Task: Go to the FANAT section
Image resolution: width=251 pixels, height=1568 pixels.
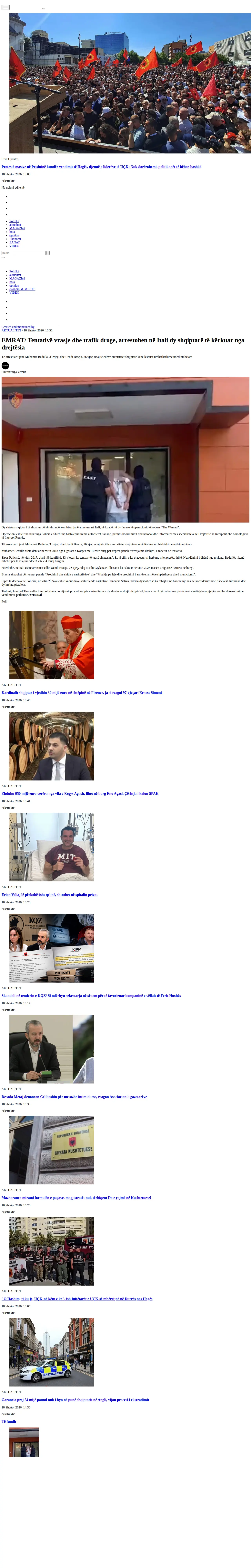Action: click(x=15, y=242)
